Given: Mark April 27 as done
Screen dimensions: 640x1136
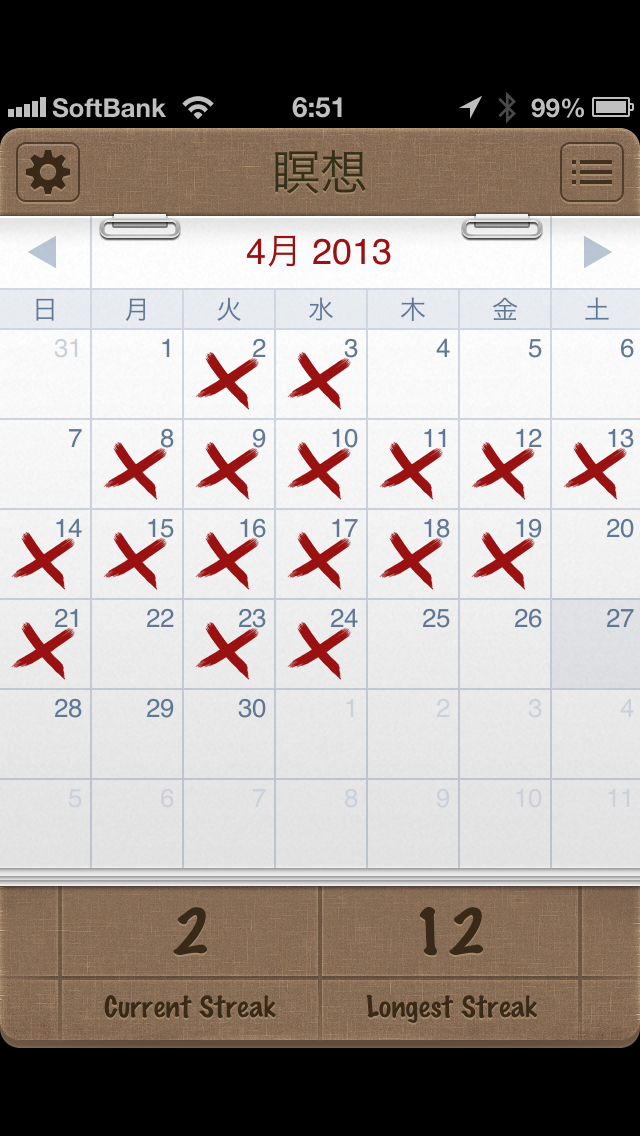Looking at the screenshot, I should 596,645.
